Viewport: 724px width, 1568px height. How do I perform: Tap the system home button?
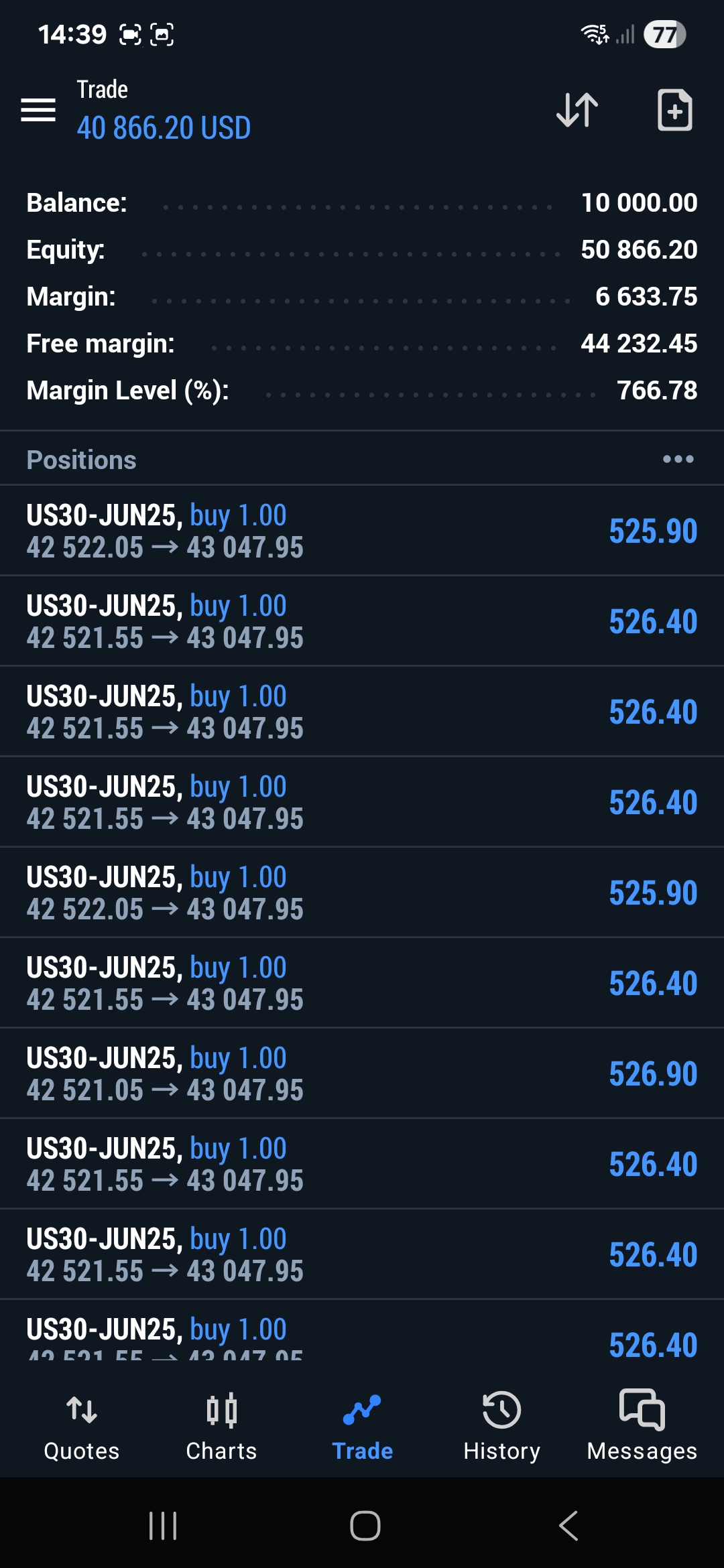tap(365, 1526)
